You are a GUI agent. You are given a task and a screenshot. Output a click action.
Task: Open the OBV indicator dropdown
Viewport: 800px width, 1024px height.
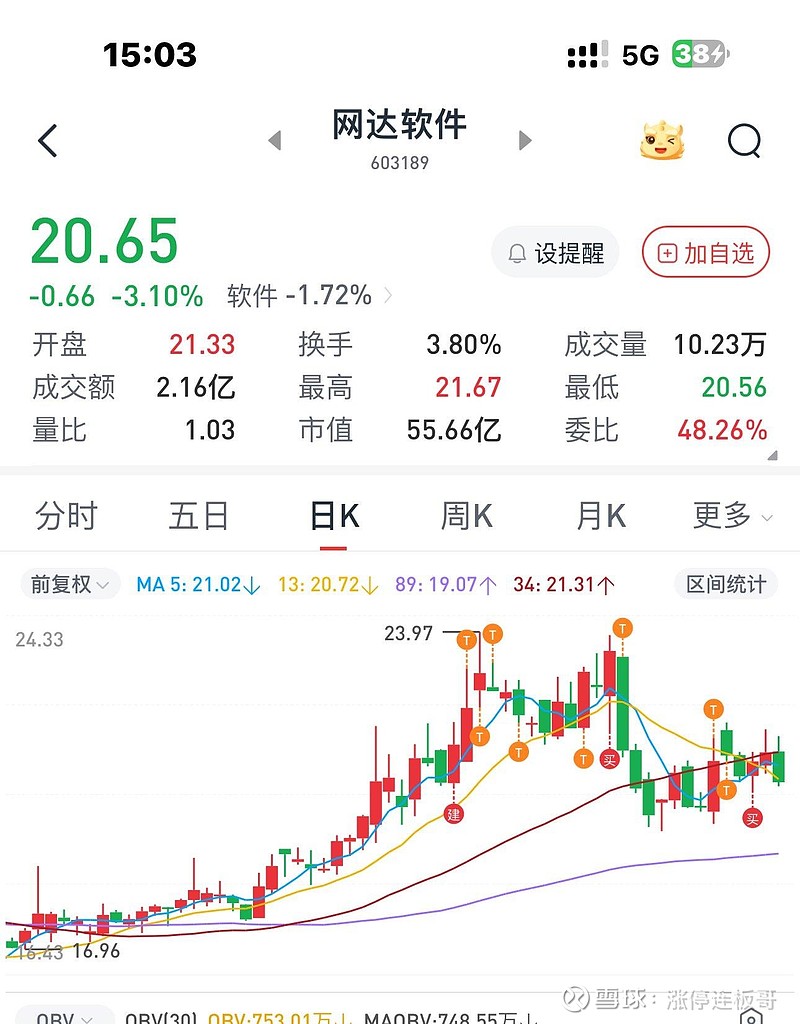pos(64,1015)
